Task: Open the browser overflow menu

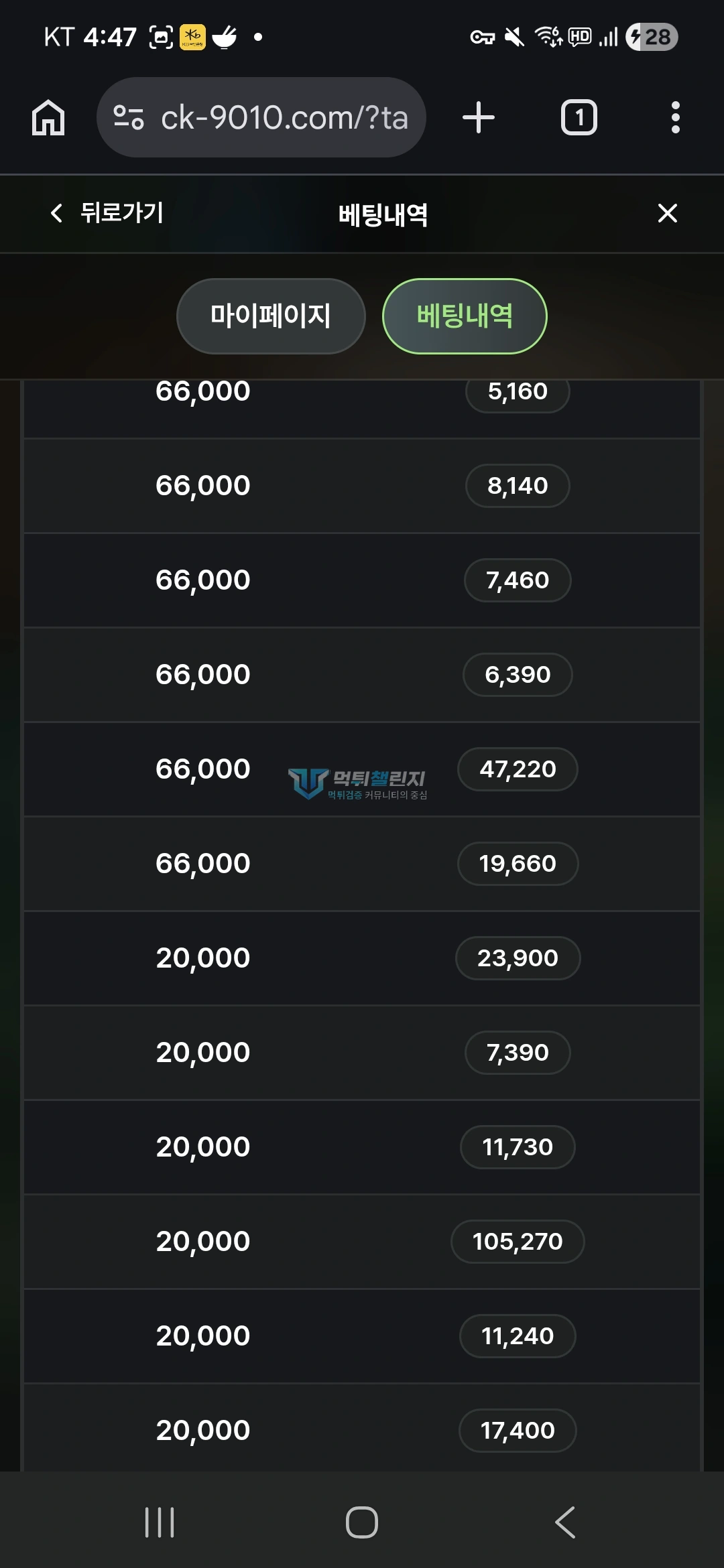Action: [x=675, y=117]
